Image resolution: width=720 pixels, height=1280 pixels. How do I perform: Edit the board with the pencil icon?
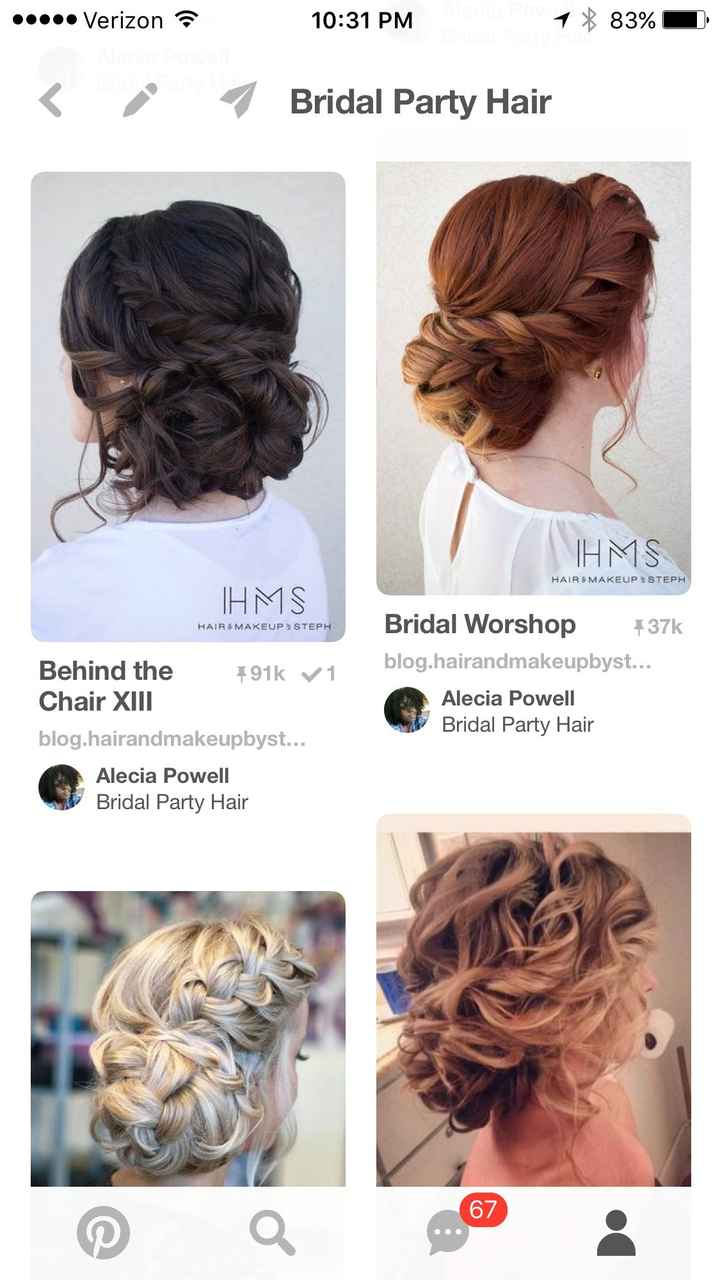point(141,101)
